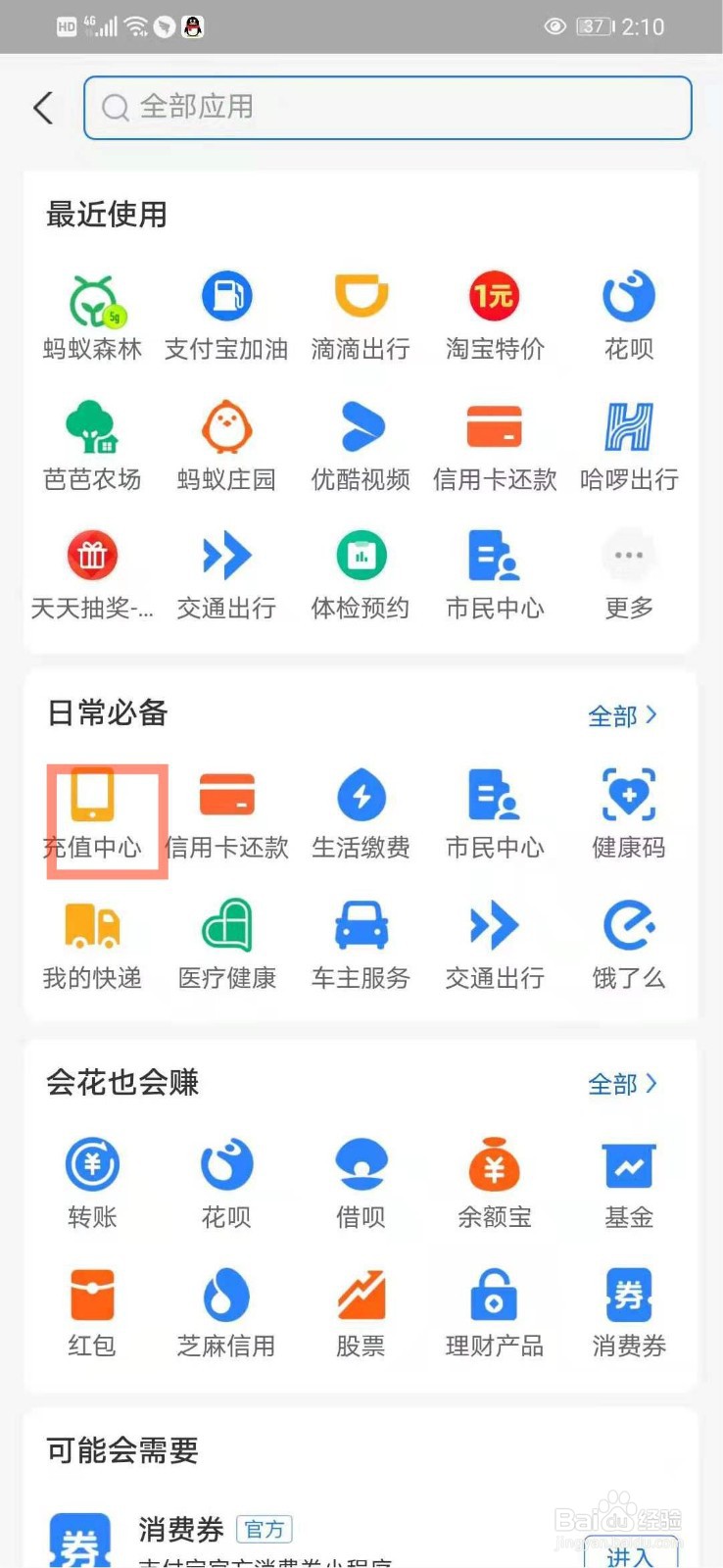Order food with 饿了么

click(628, 939)
